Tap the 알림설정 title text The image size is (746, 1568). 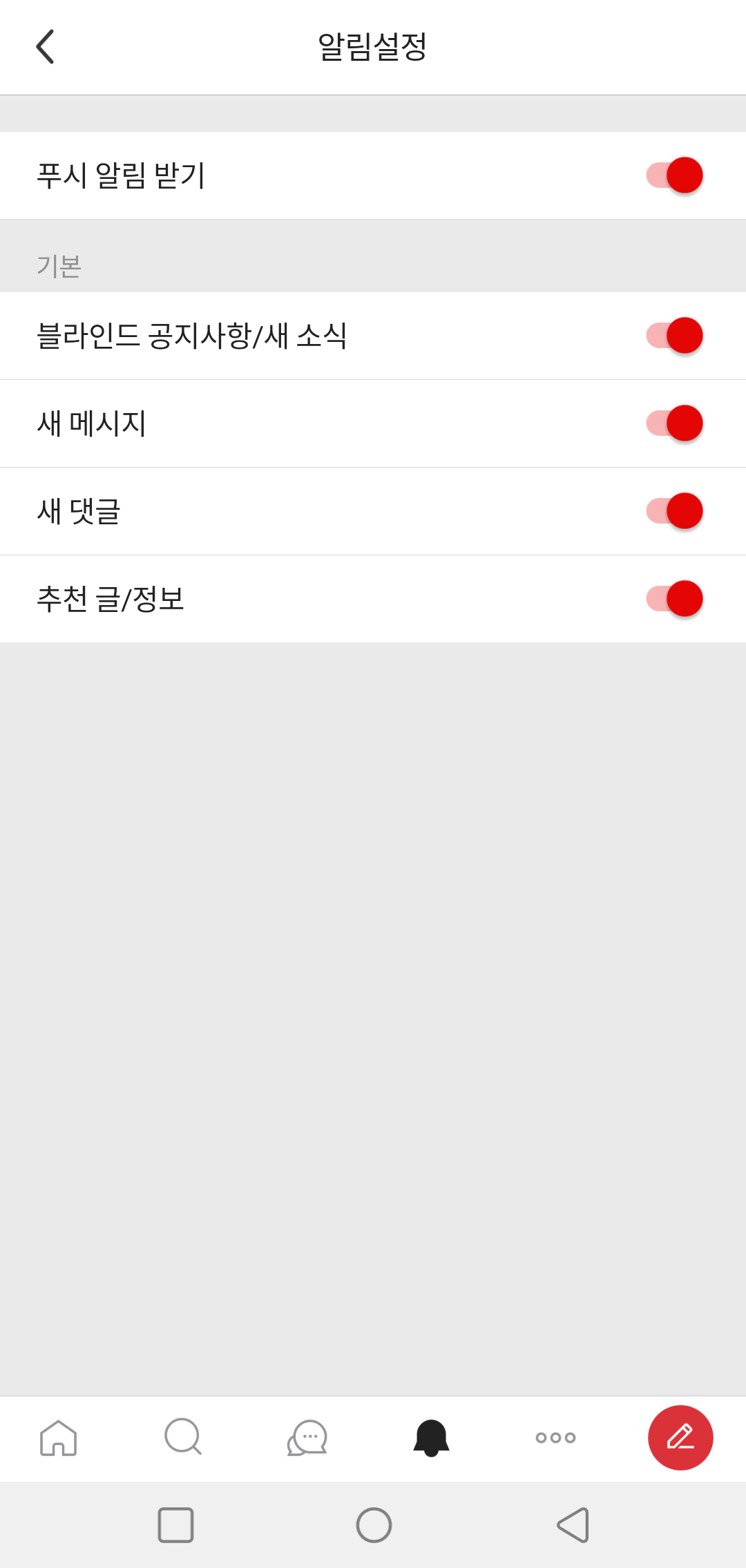point(373,46)
